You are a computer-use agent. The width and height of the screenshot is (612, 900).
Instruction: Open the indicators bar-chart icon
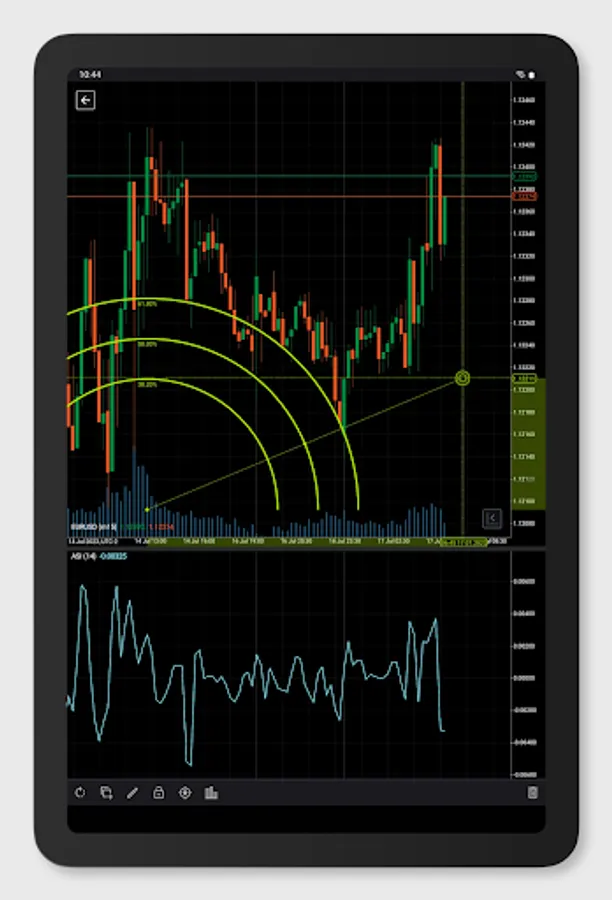[211, 793]
